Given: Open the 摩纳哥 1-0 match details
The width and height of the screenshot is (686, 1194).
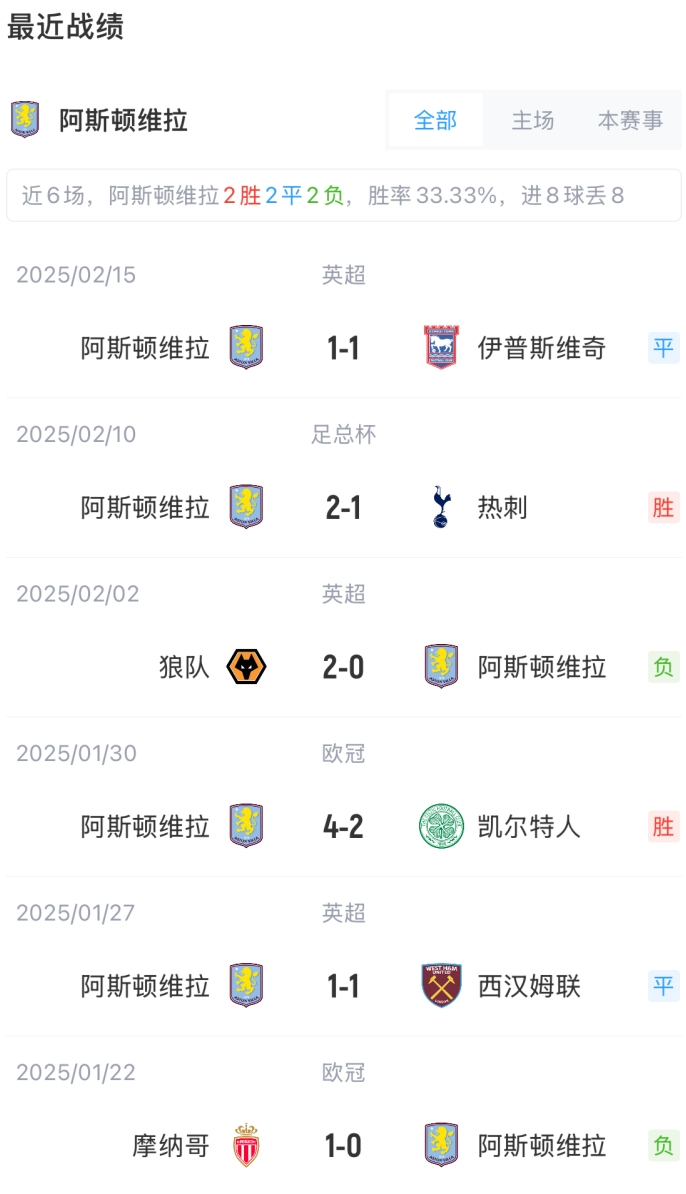Looking at the screenshot, I should click(x=343, y=1146).
